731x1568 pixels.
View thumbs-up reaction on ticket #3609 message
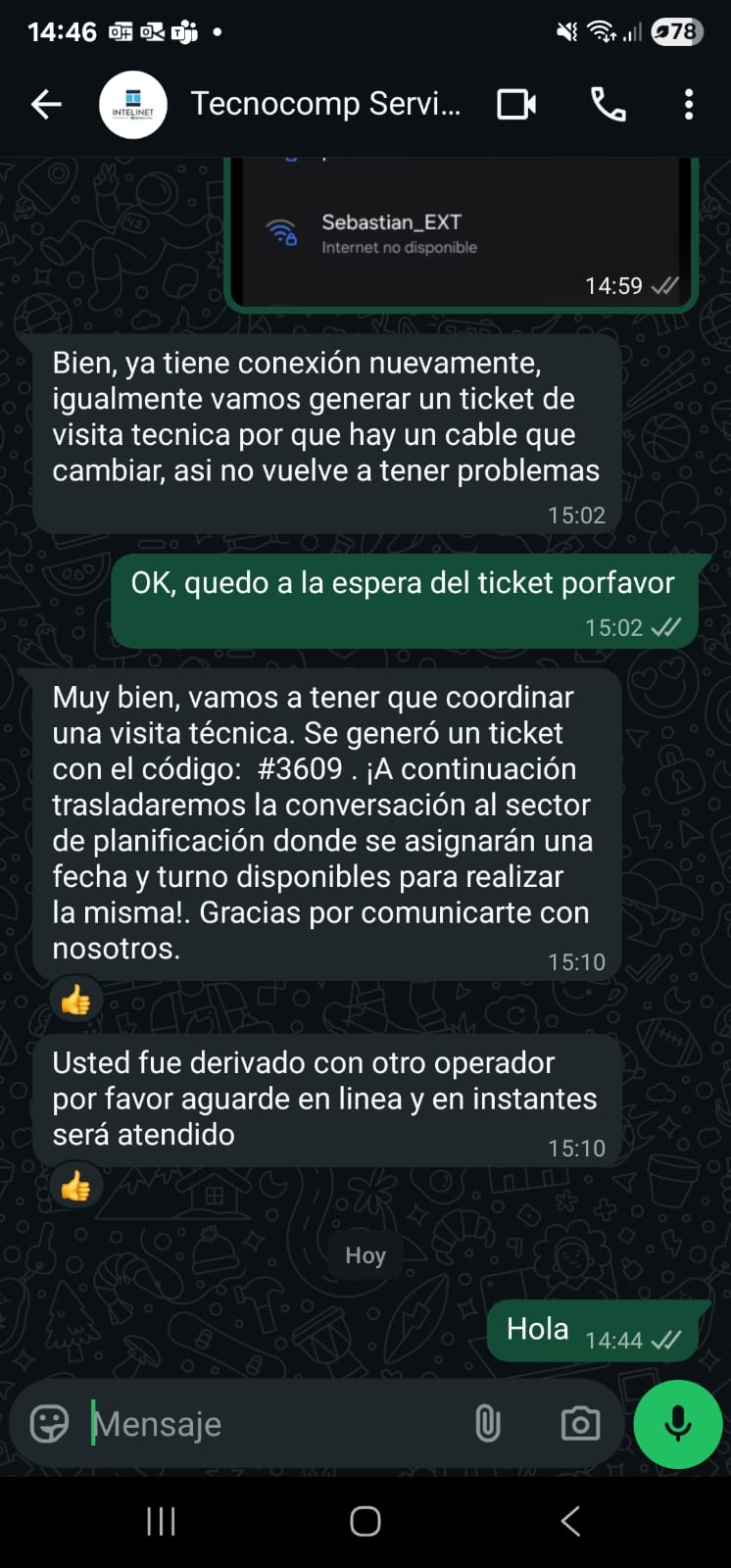[x=75, y=1001]
